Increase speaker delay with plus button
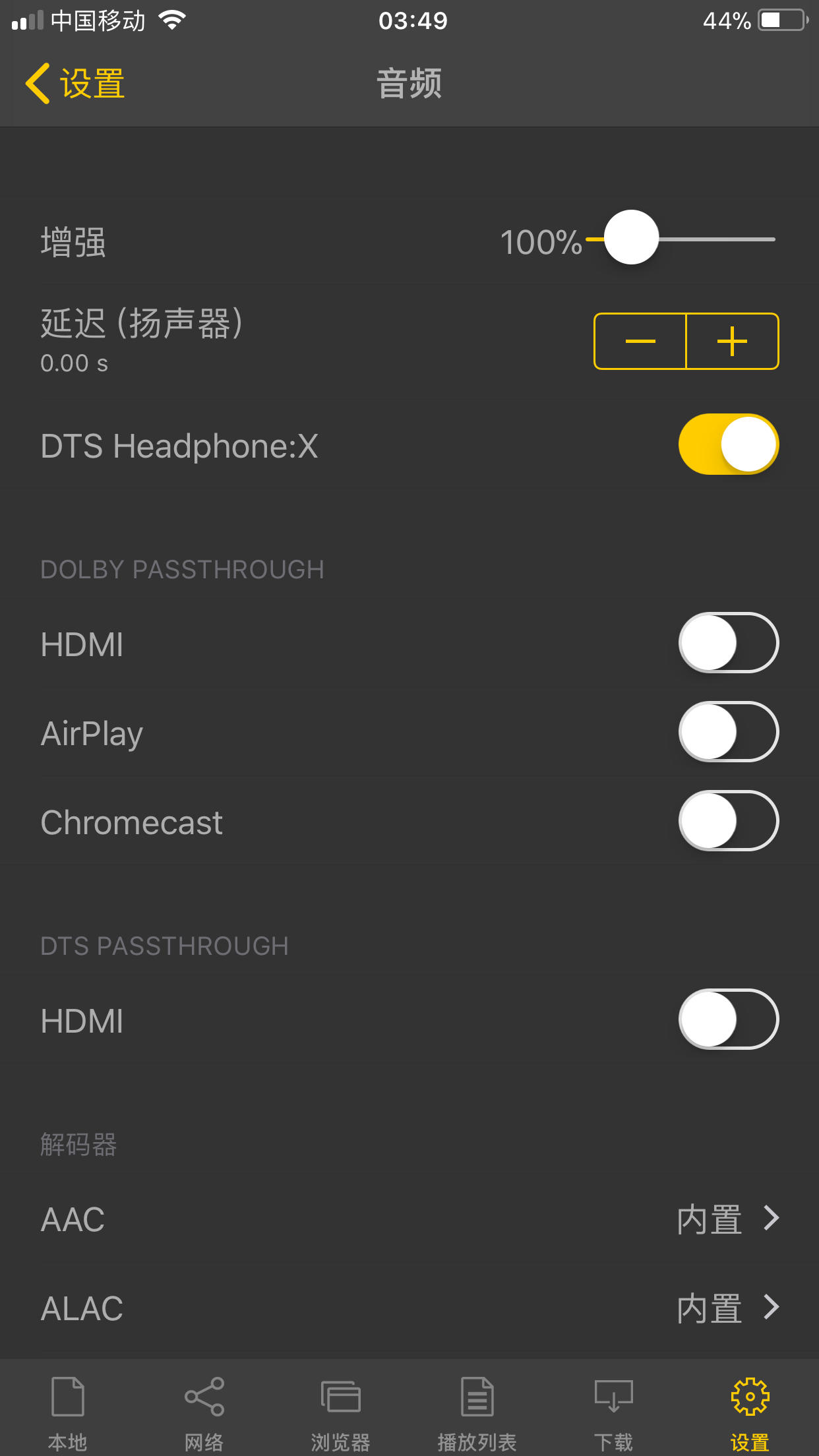Viewport: 819px width, 1456px height. pos(733,341)
